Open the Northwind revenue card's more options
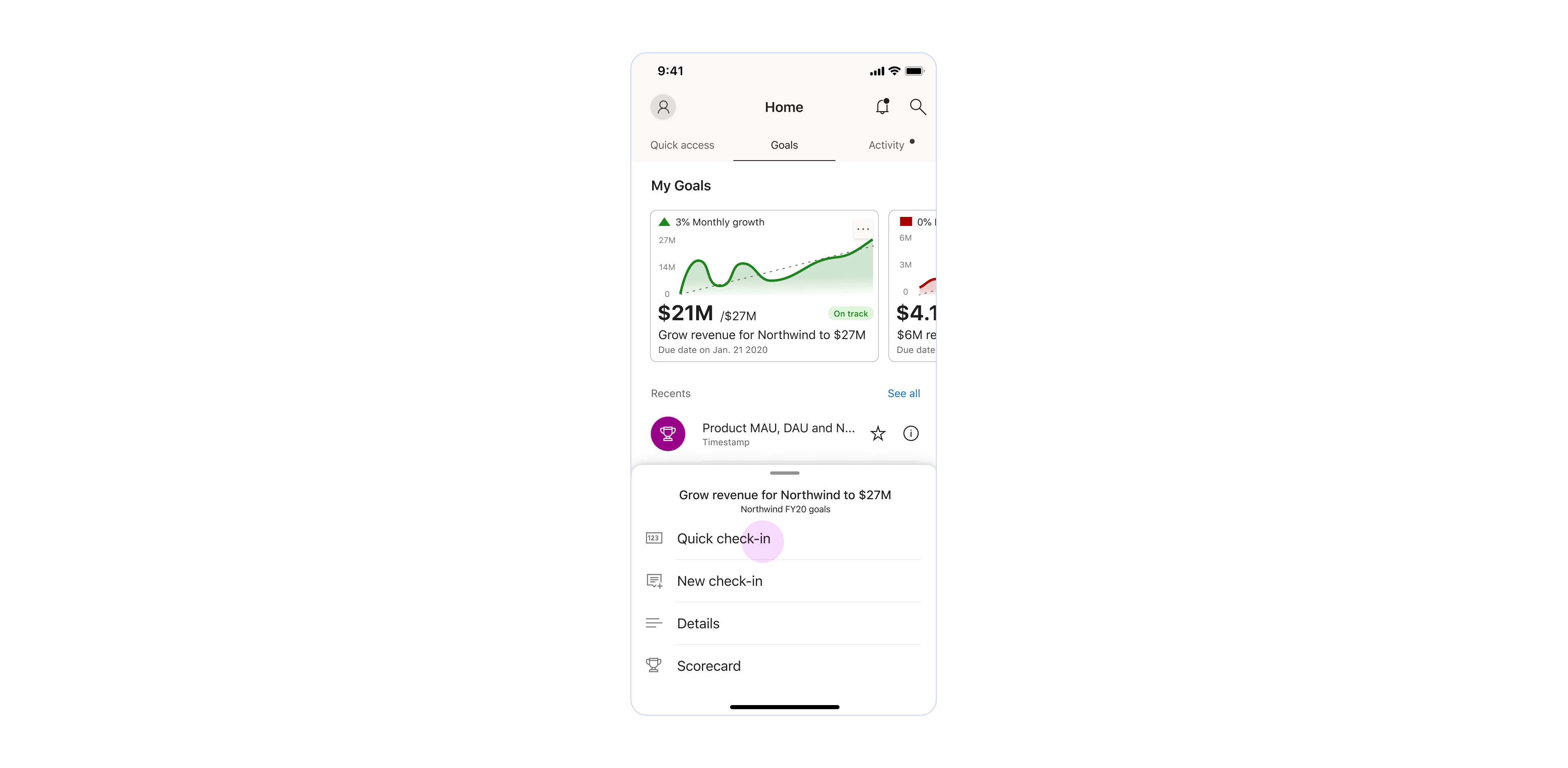Viewport: 1568px width, 768px height. (862, 230)
